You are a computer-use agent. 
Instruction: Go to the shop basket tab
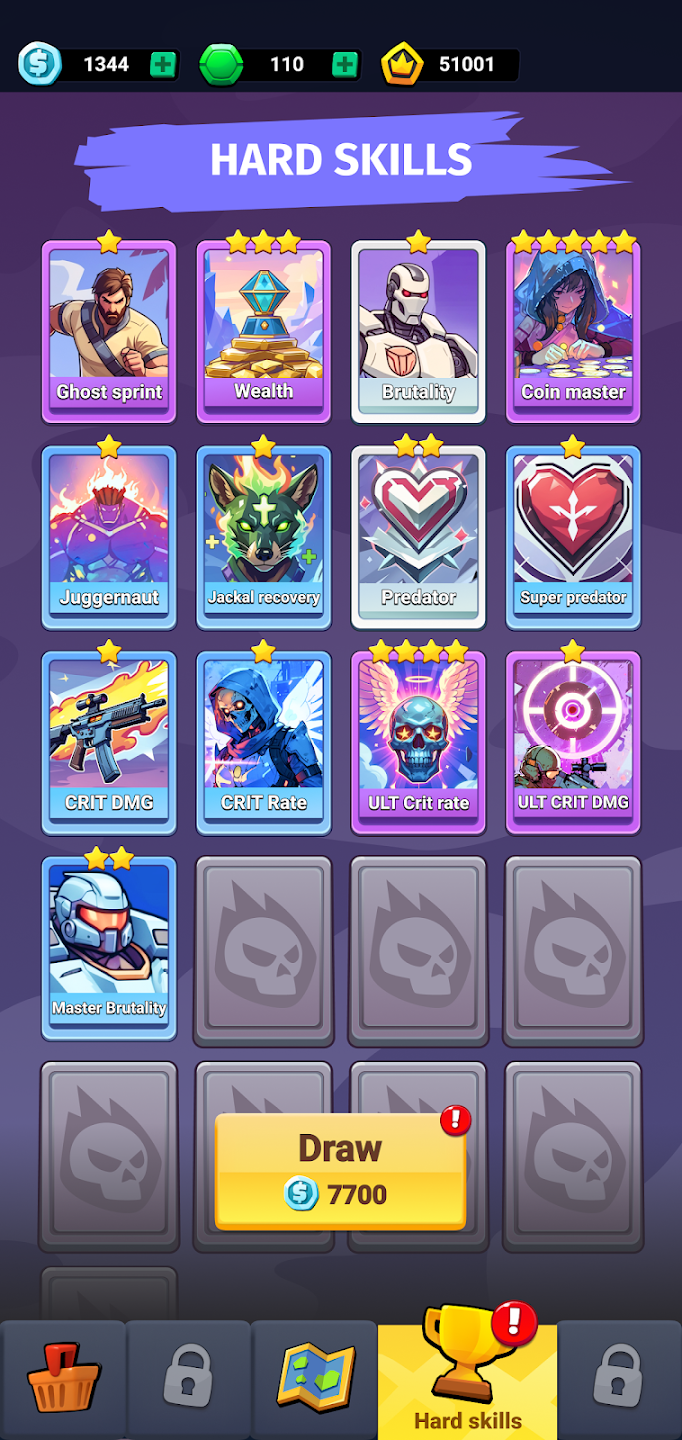[63, 1381]
